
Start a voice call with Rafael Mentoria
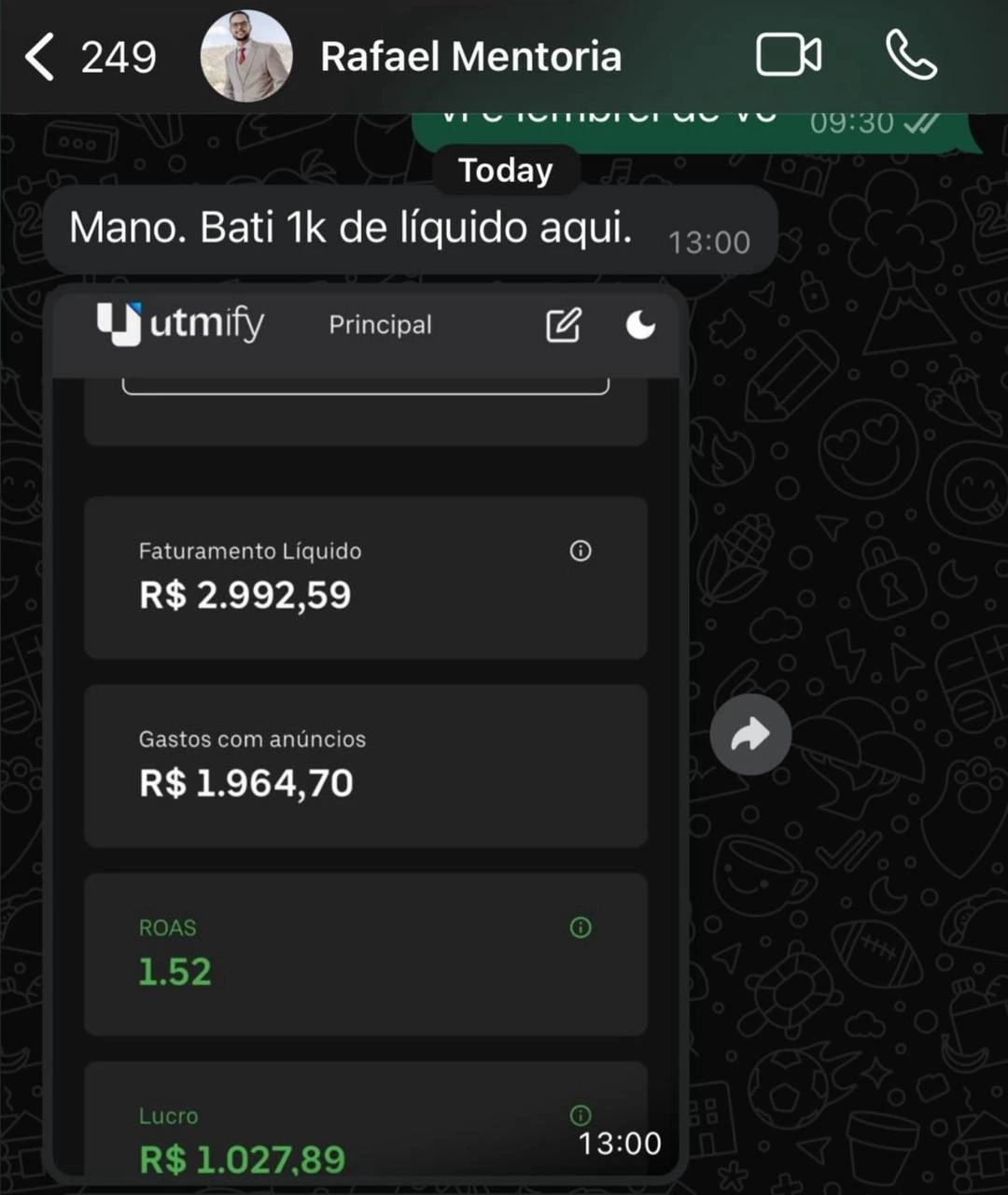pos(910,55)
